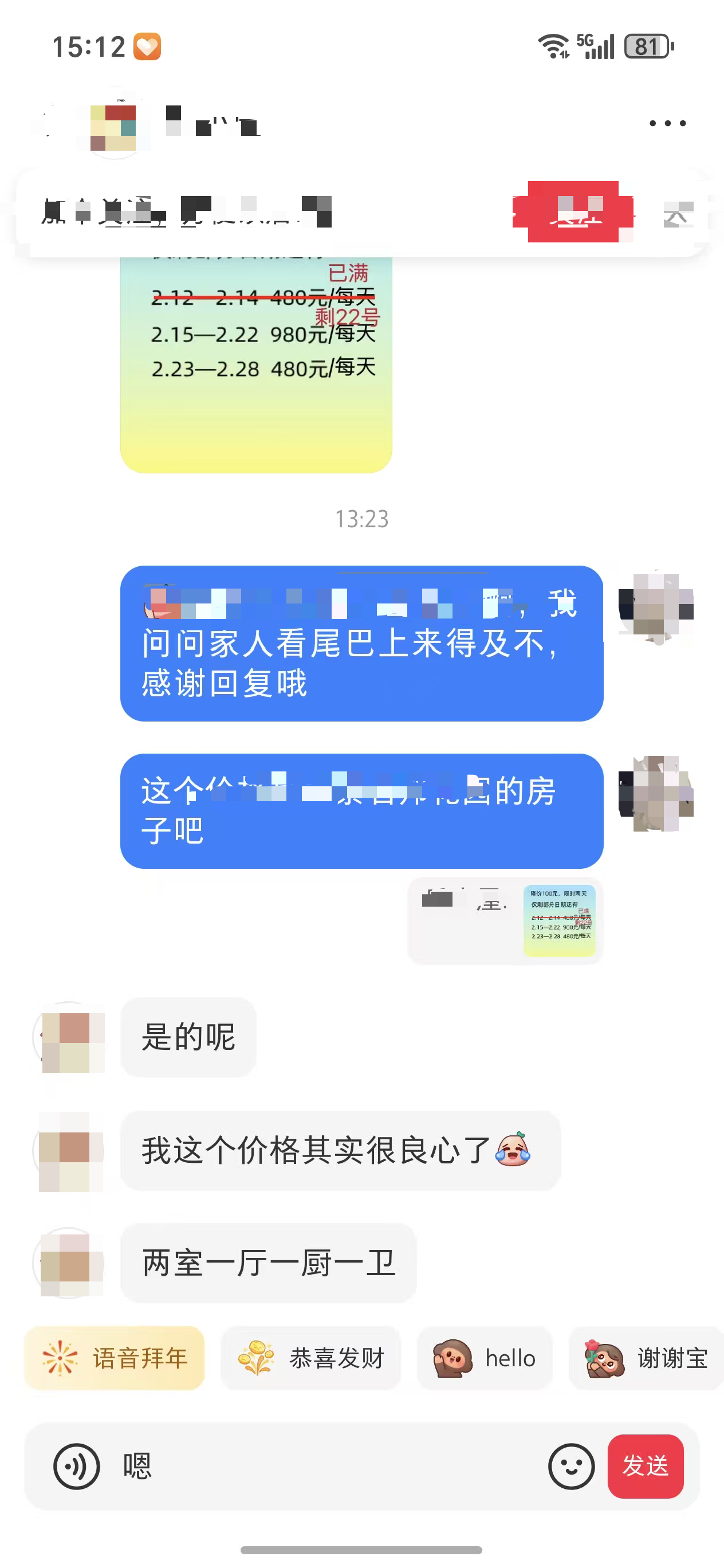Open the avatar beside 是的呢 message

click(68, 1037)
